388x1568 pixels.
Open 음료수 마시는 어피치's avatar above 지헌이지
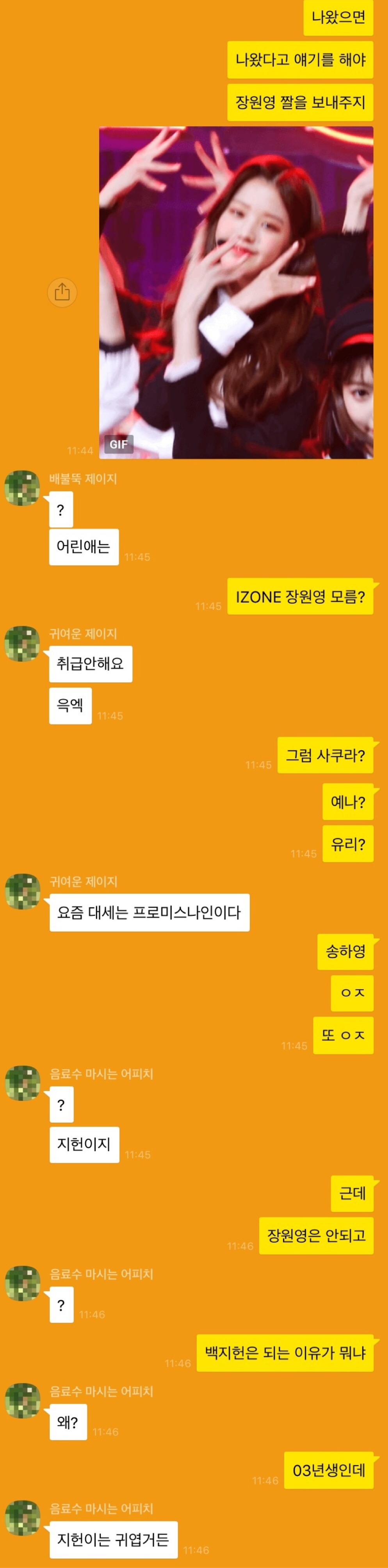pyautogui.click(x=23, y=1083)
